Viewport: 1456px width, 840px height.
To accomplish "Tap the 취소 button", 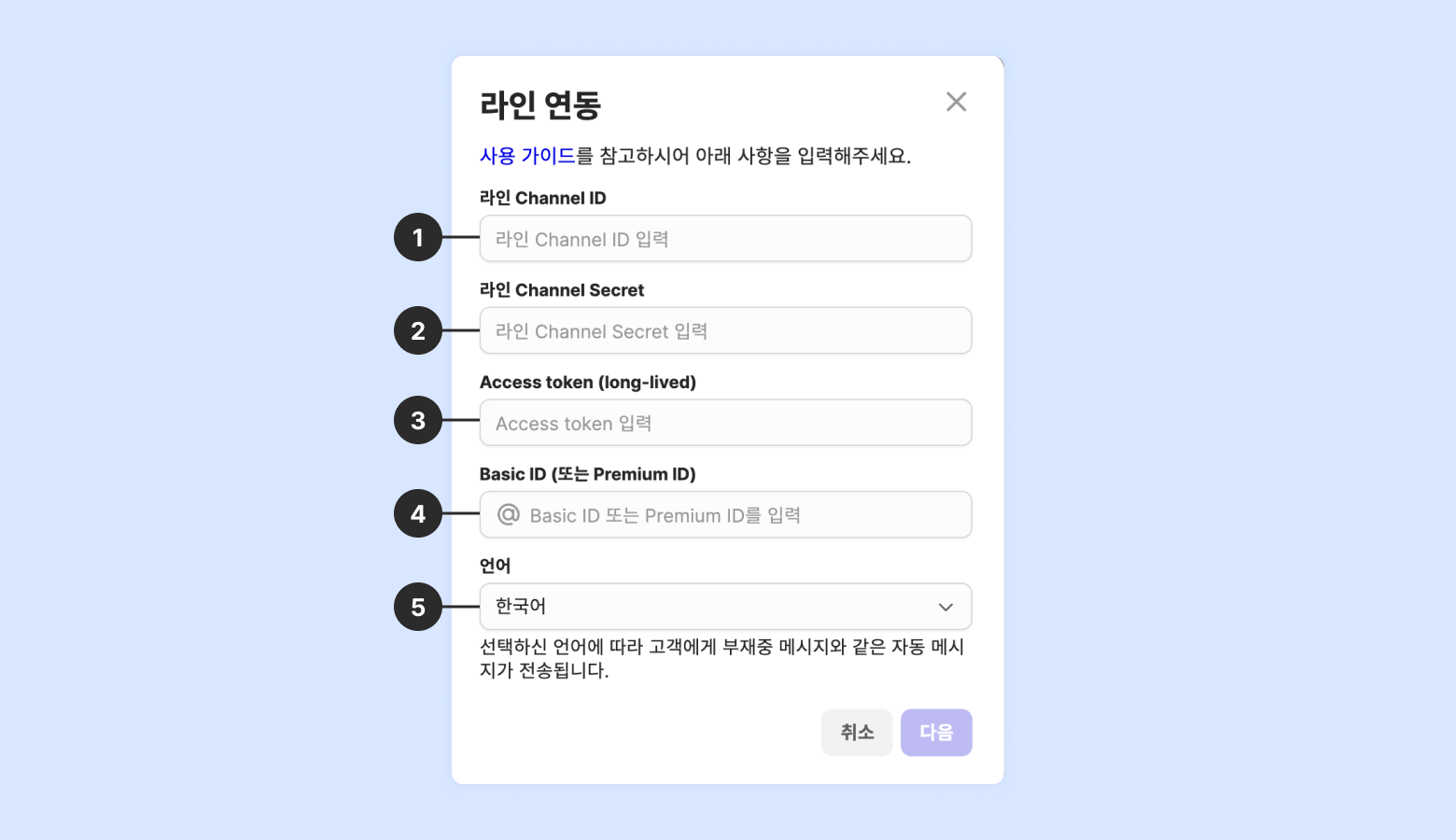I will pyautogui.click(x=857, y=733).
